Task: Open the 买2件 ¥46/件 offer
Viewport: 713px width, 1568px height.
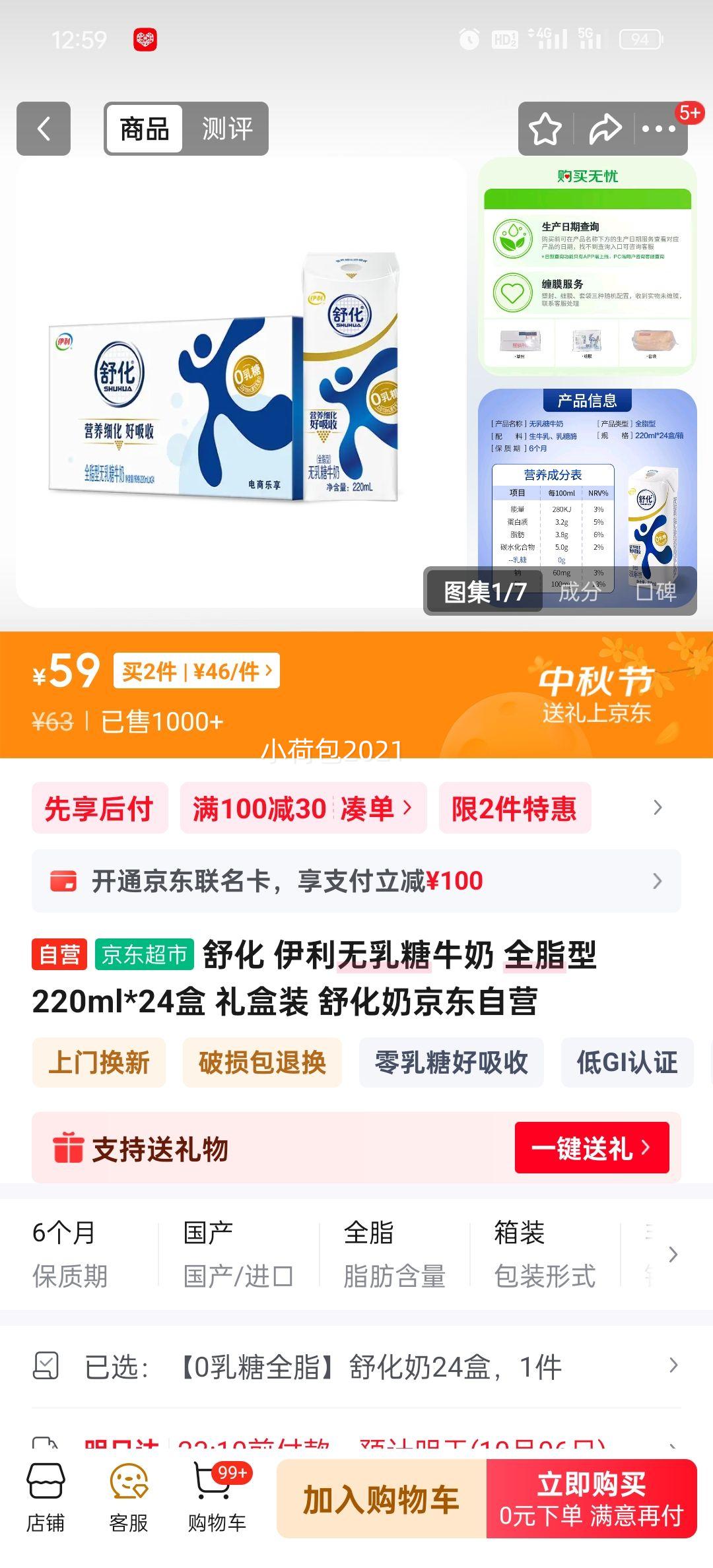Action: (x=196, y=671)
